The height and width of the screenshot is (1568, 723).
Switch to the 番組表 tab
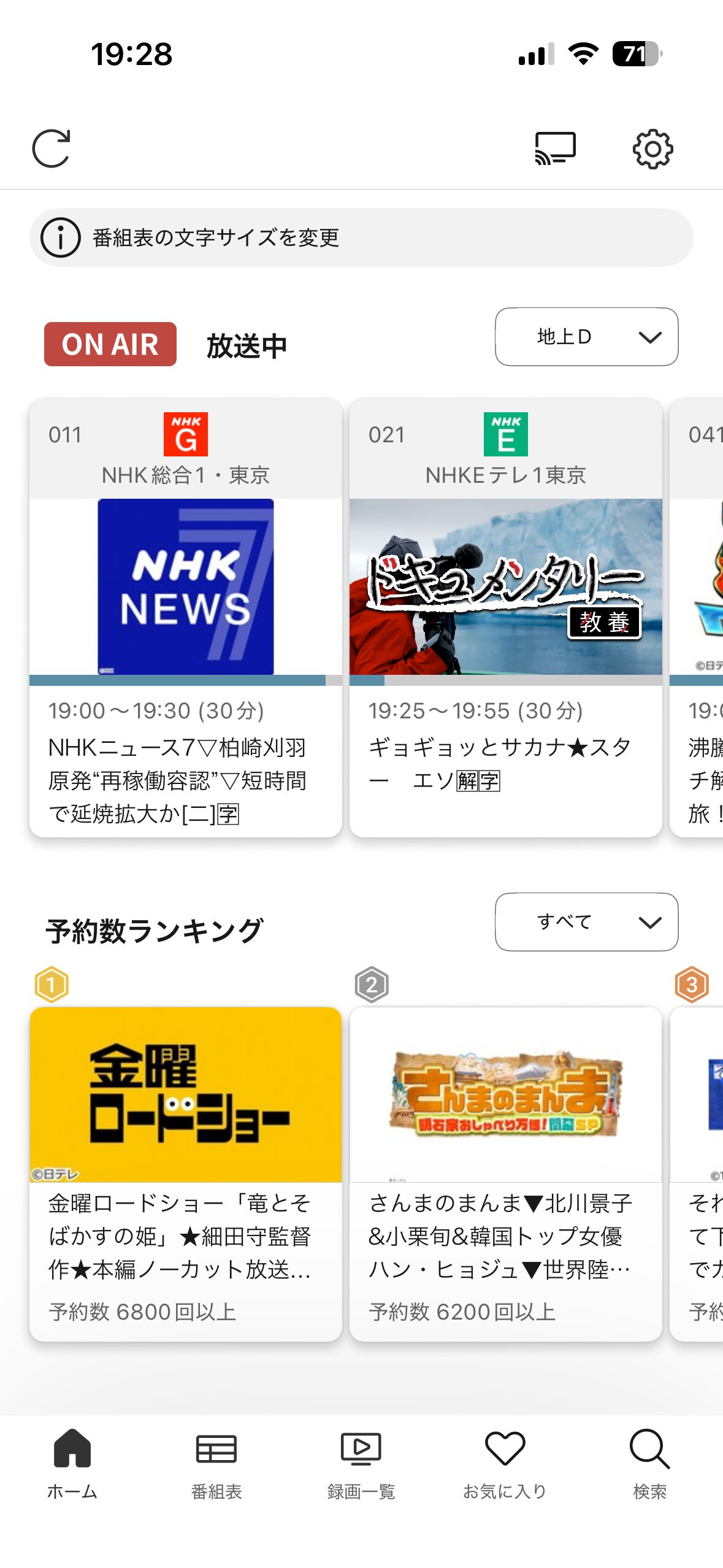click(x=216, y=1463)
